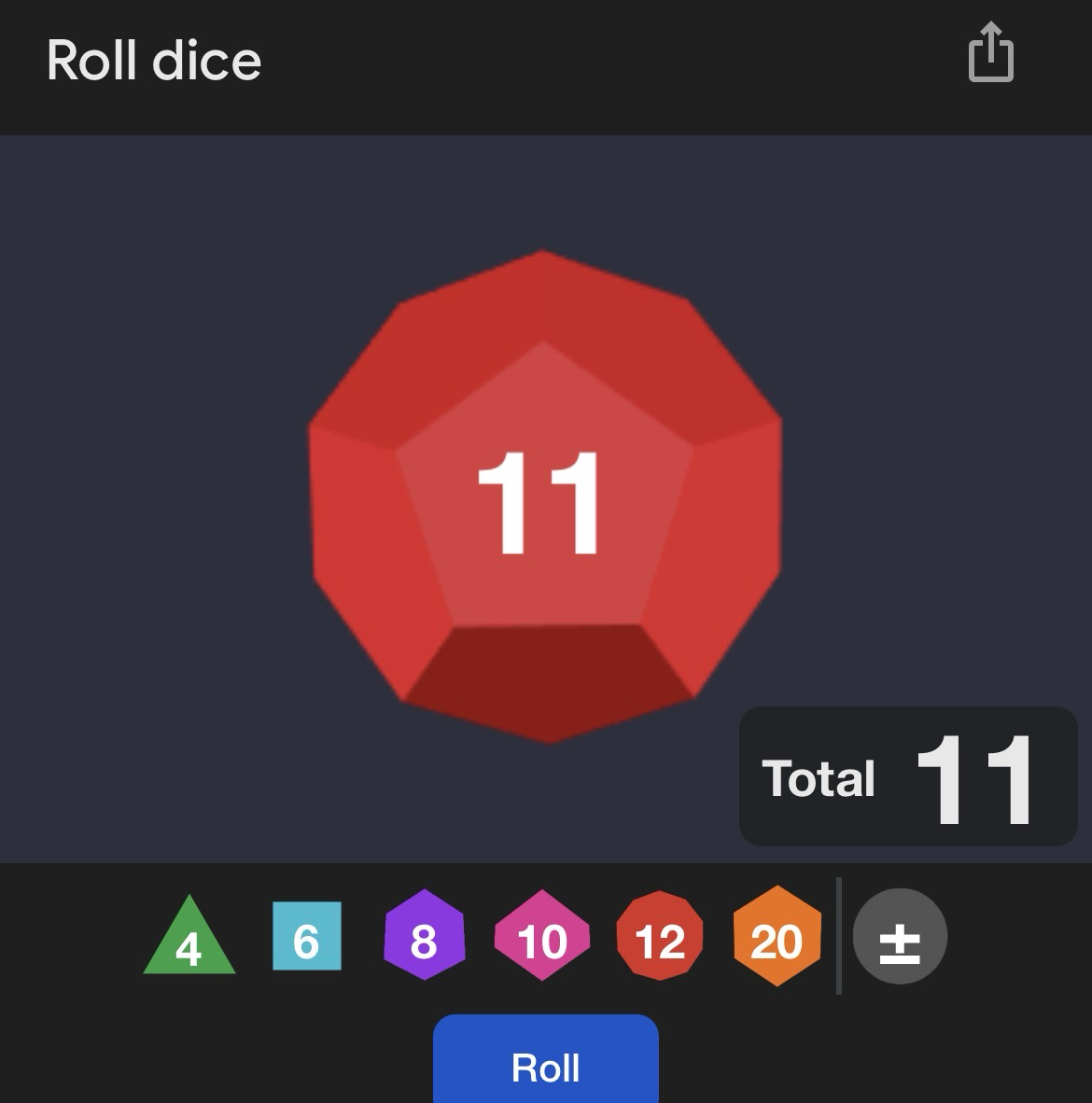Add a 10-sided die
Viewport: 1092px width, 1103px height.
coord(542,936)
